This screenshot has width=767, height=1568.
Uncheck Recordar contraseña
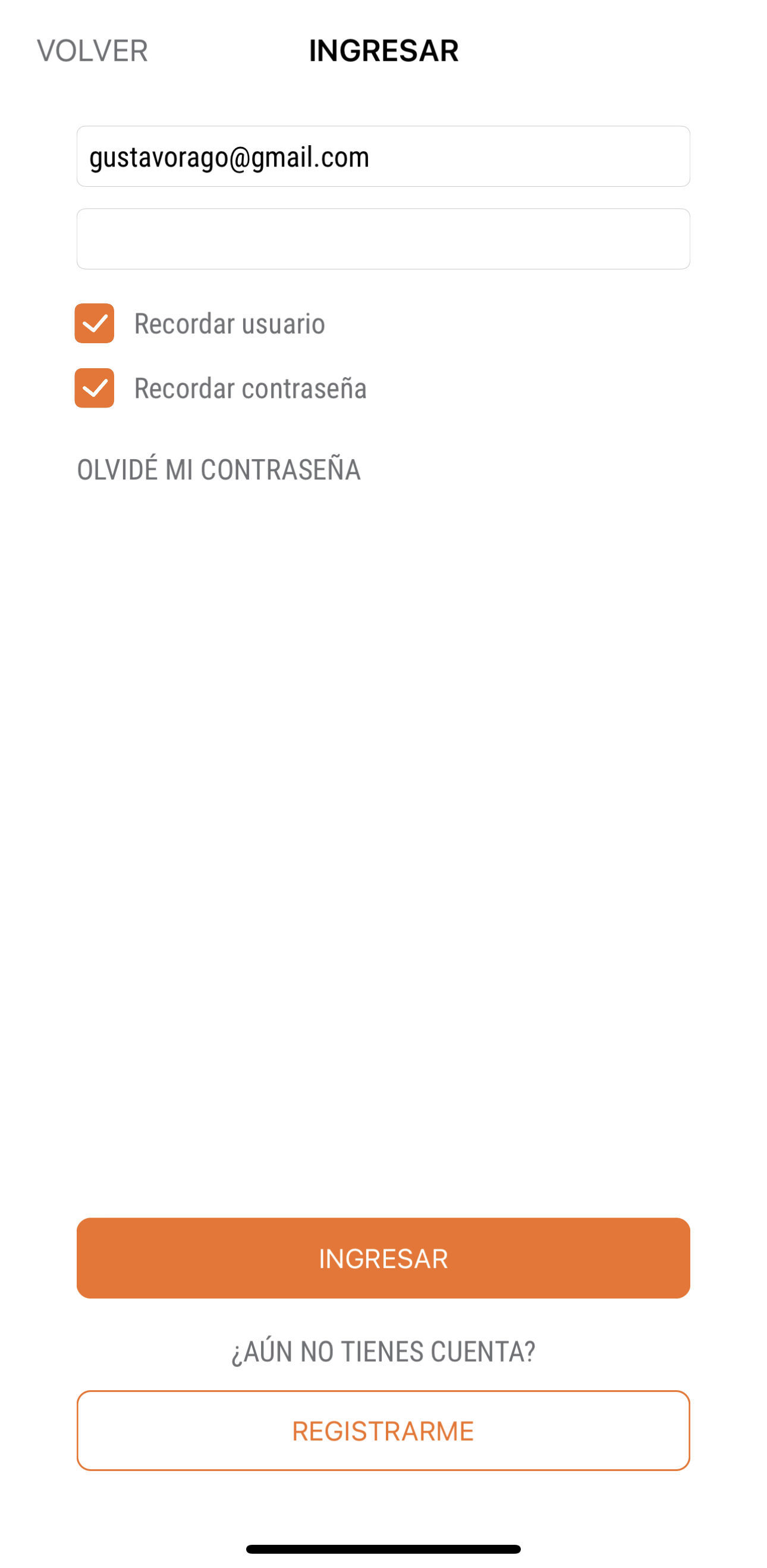coord(95,388)
